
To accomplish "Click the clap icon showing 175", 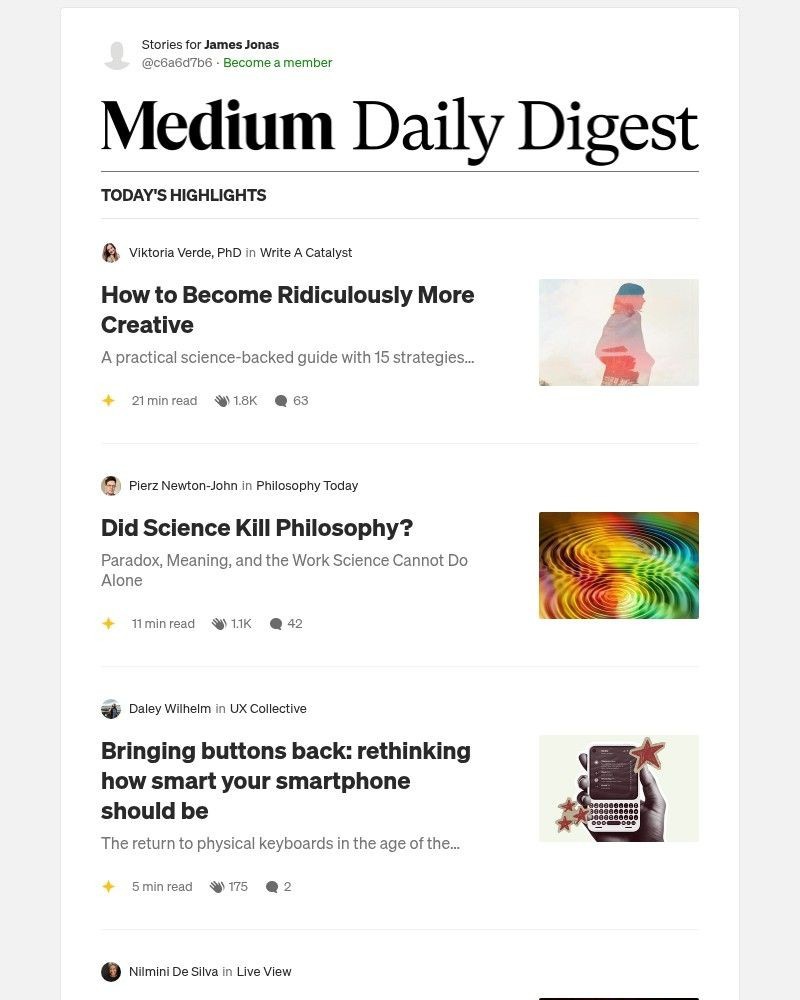I will (x=216, y=886).
